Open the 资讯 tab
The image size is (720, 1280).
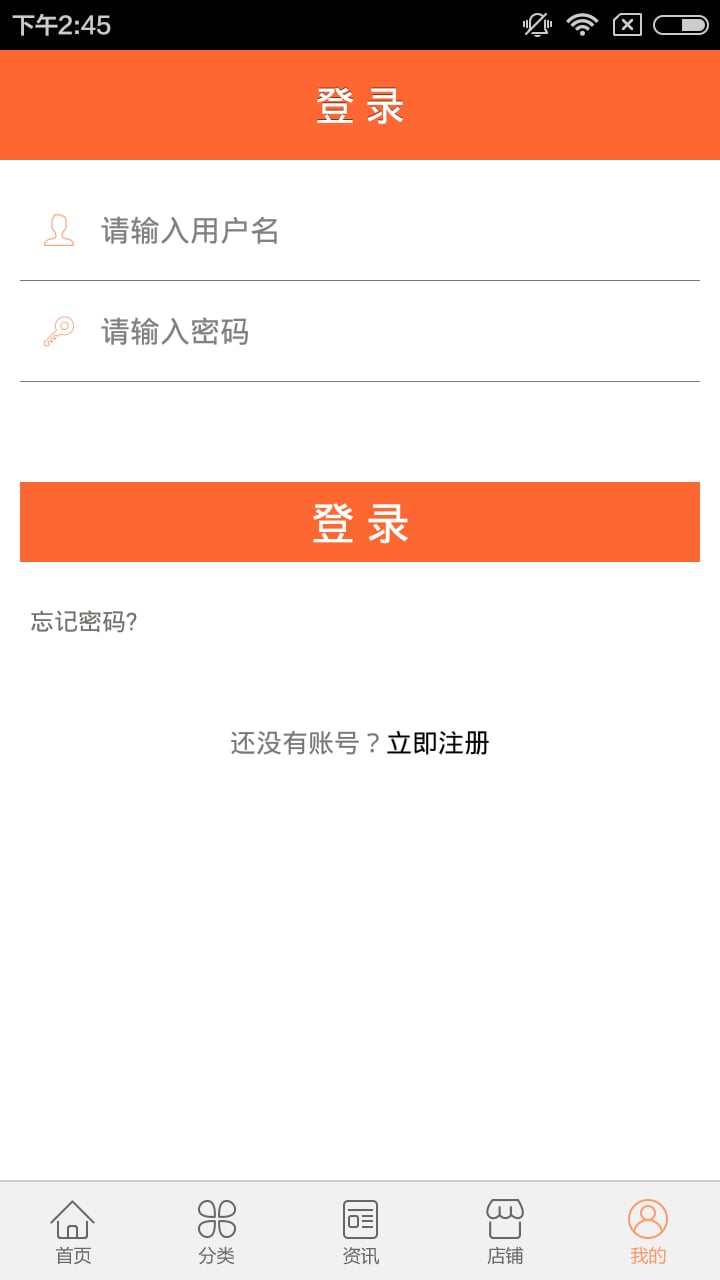point(361,1232)
